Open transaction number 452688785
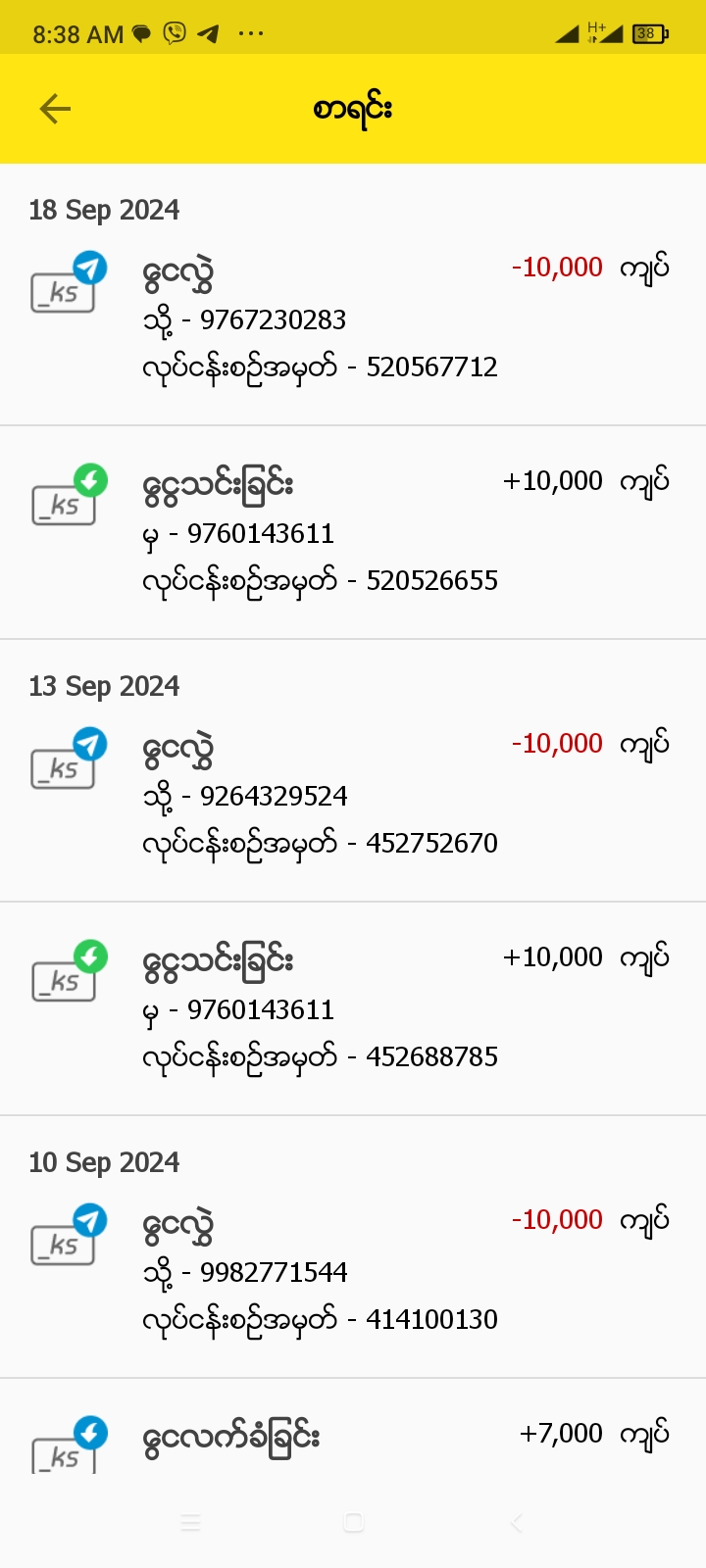 point(353,1008)
